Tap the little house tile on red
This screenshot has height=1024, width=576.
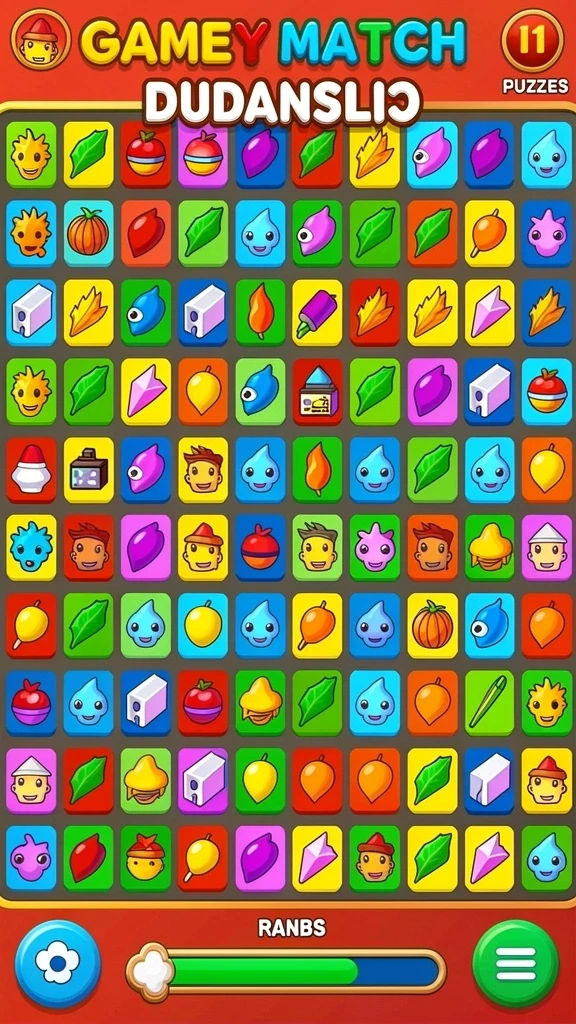(x=317, y=391)
